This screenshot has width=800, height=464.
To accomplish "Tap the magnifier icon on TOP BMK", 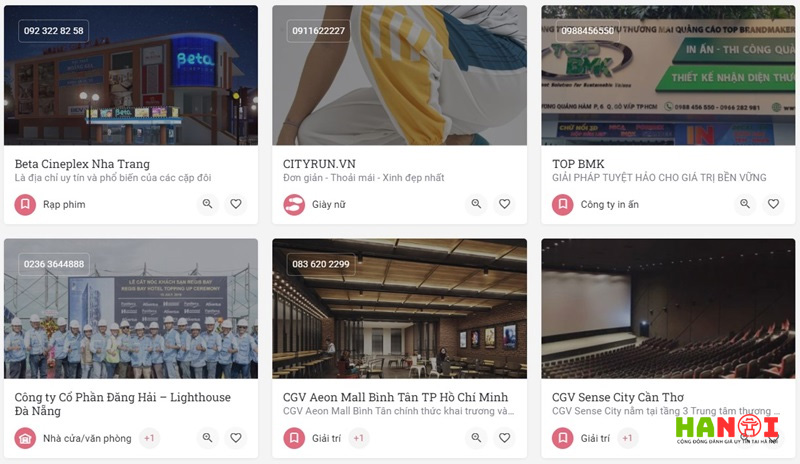I will pyautogui.click(x=745, y=204).
